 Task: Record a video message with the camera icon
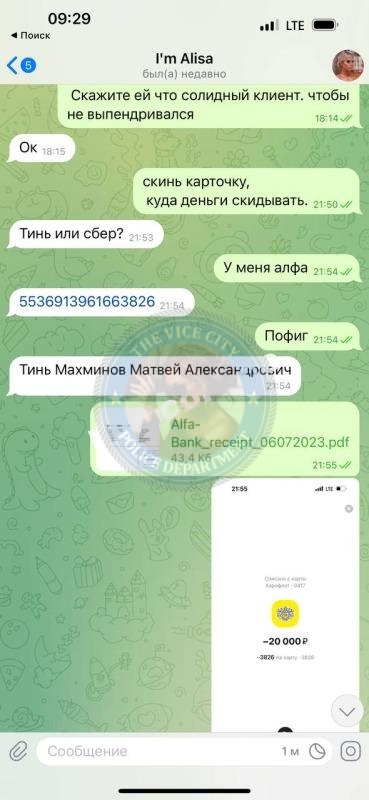click(350, 751)
